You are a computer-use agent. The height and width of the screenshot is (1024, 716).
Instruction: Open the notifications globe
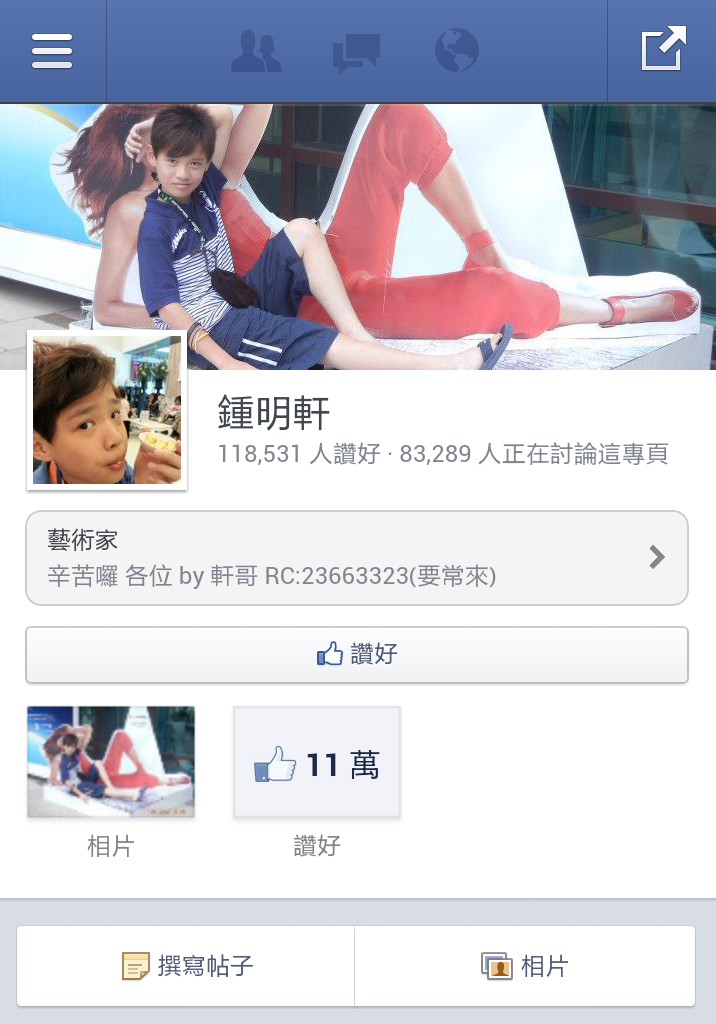coord(457,51)
